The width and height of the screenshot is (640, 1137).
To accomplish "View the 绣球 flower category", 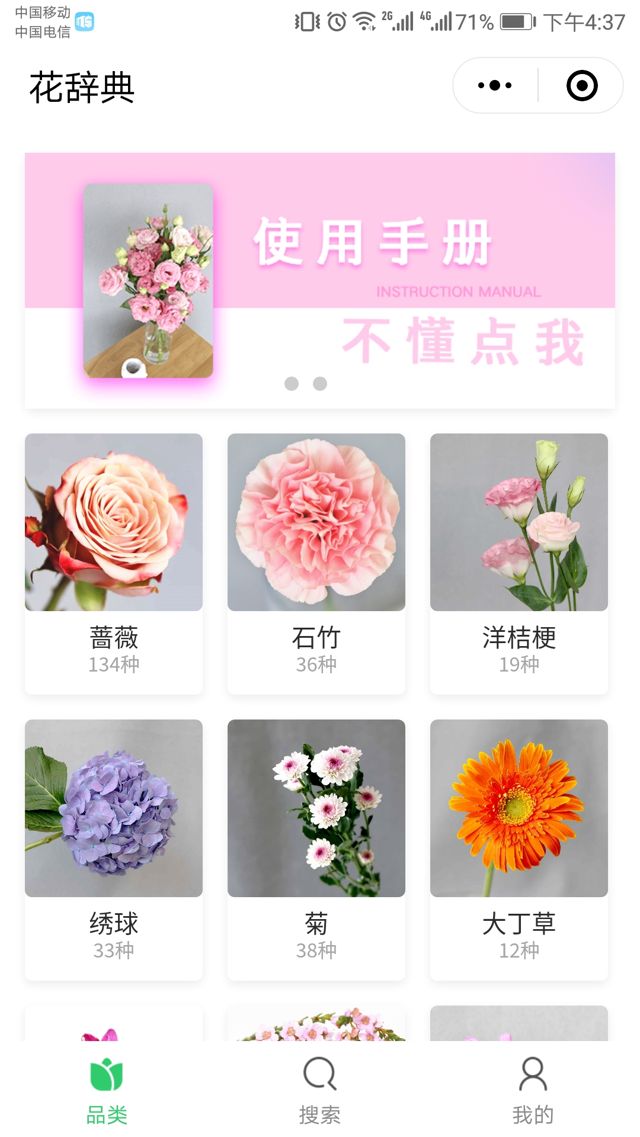I will [114, 848].
